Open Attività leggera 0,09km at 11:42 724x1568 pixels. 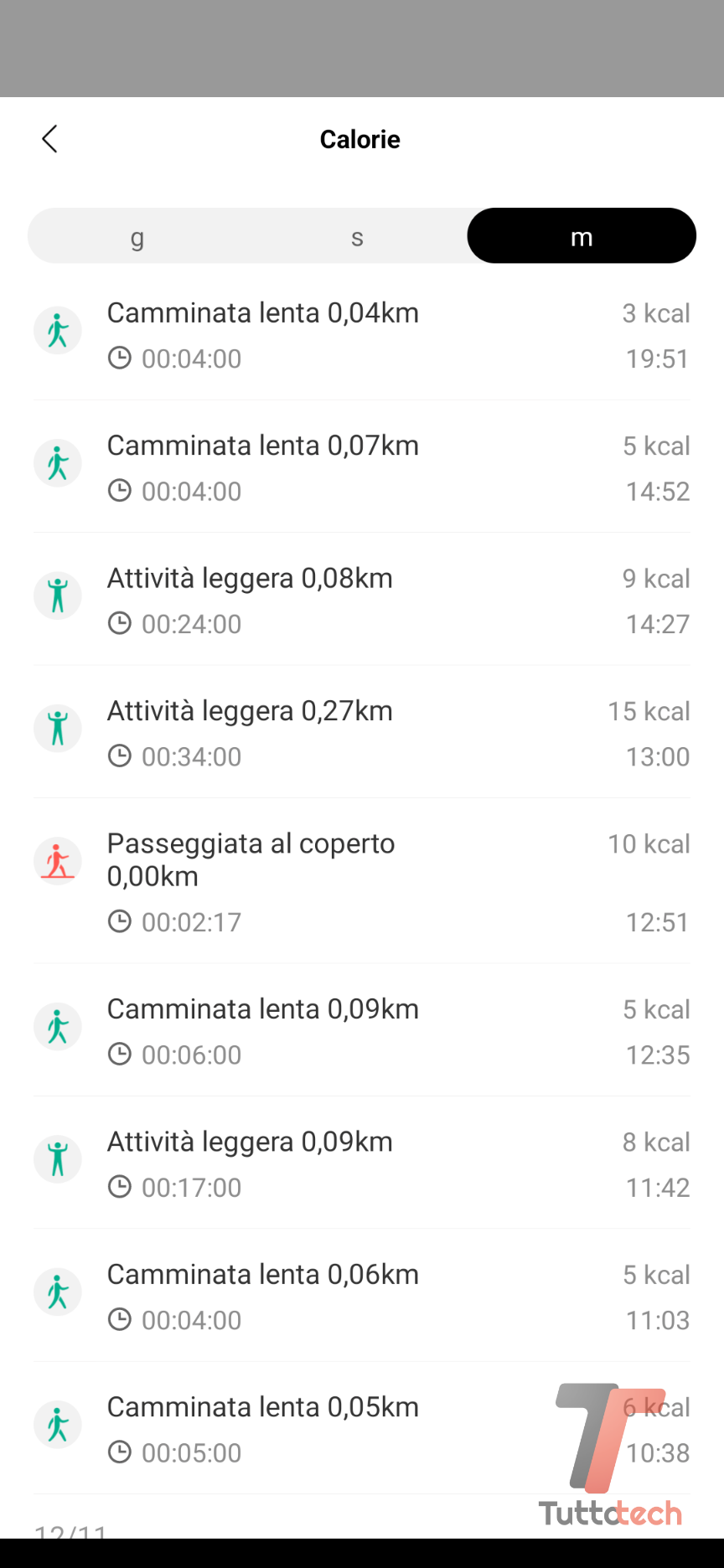(x=361, y=1163)
